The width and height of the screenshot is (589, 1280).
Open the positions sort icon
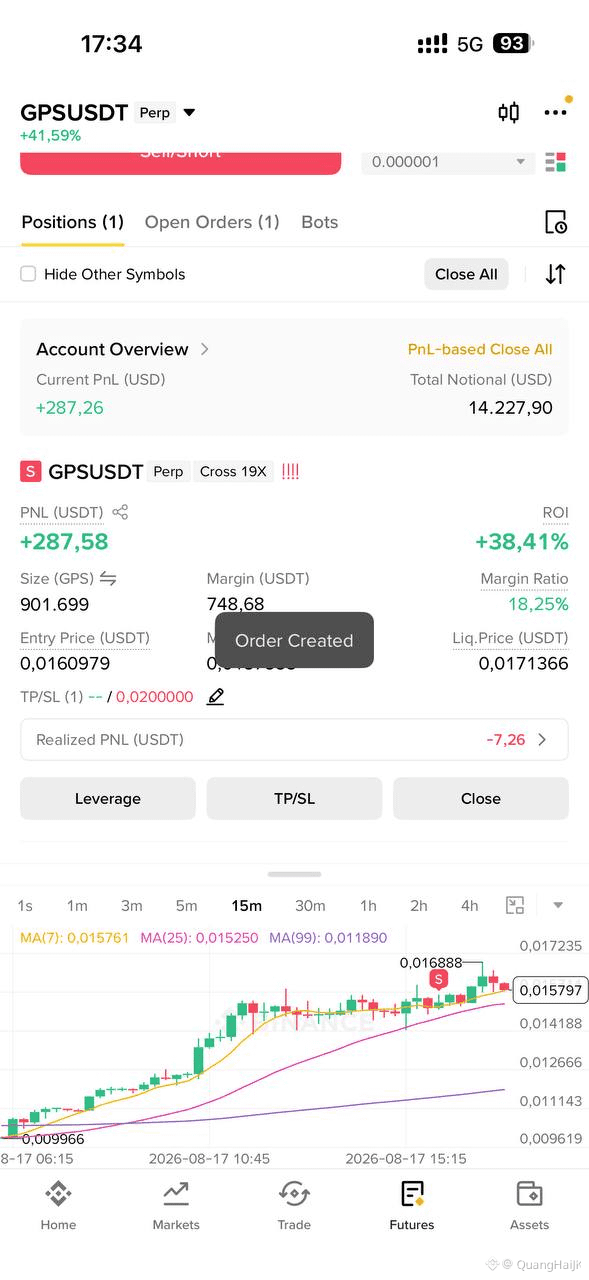556,274
